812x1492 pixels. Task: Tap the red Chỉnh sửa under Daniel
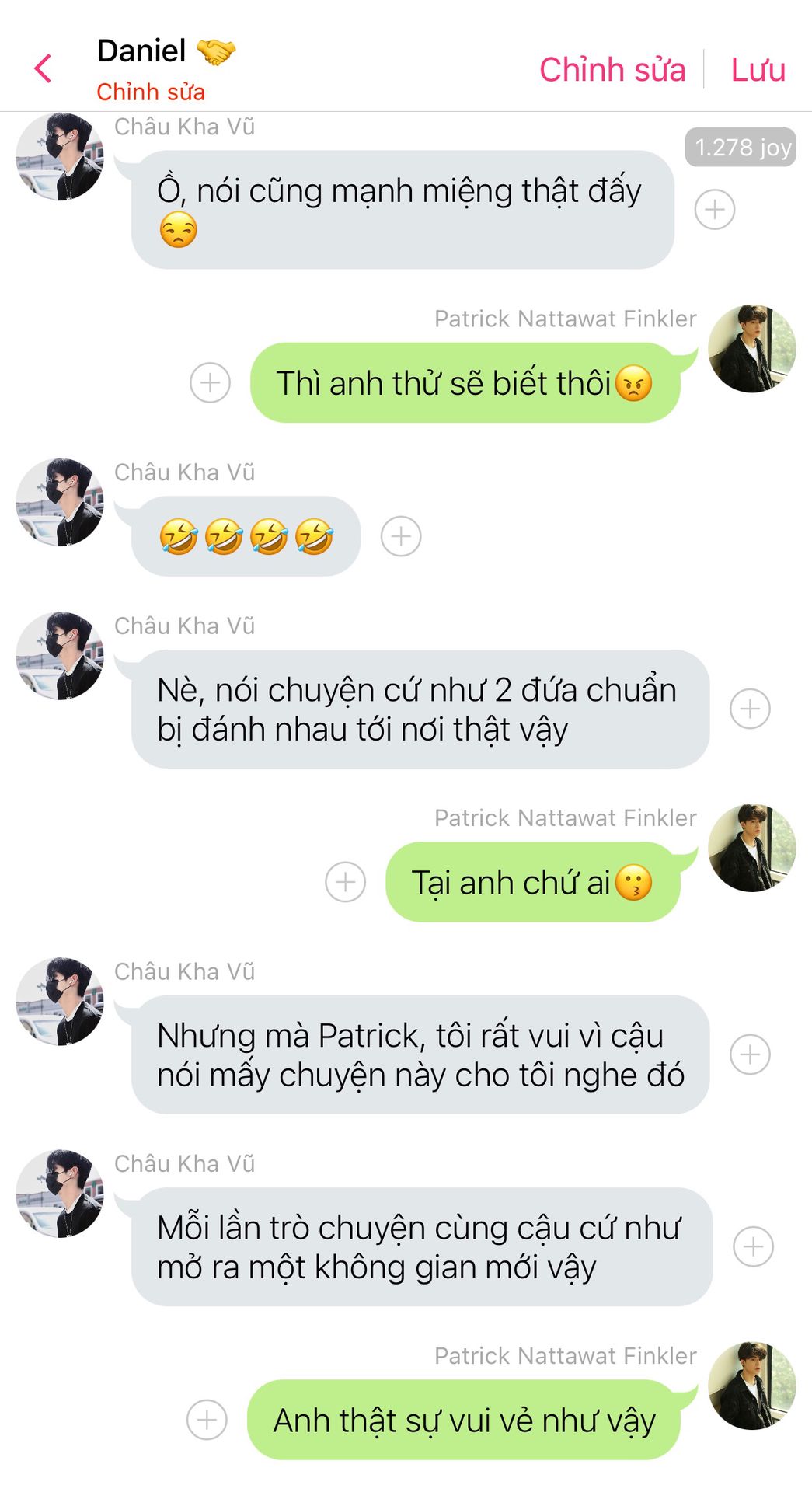point(151,92)
